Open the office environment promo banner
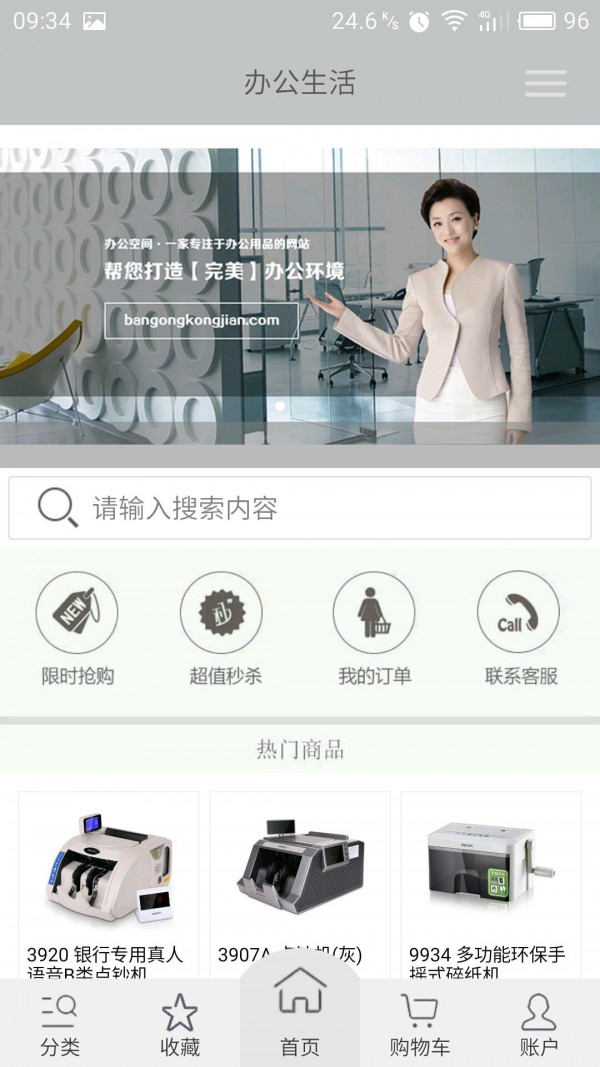The width and height of the screenshot is (600, 1067). click(x=300, y=296)
